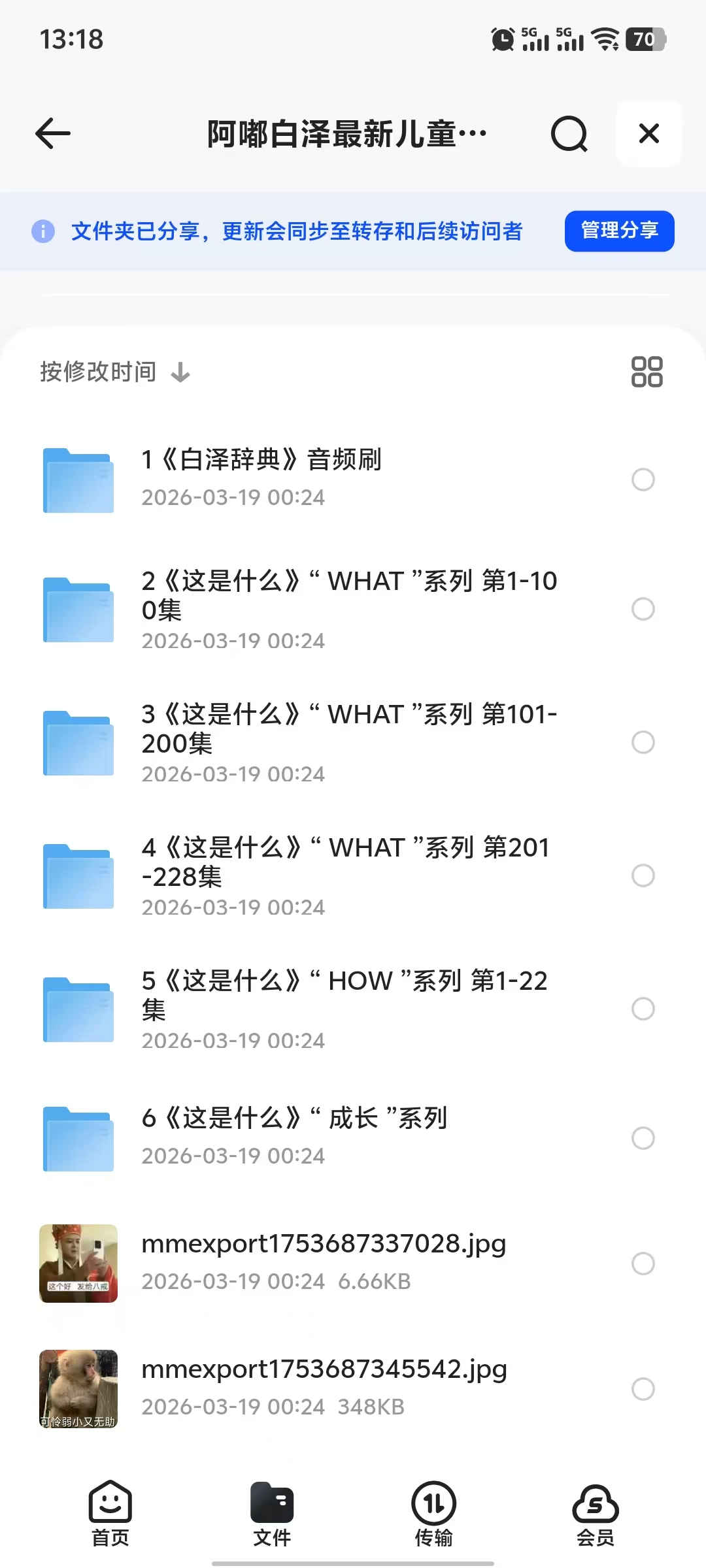Open the search function
Screen dimensions: 706x1568
tap(568, 134)
